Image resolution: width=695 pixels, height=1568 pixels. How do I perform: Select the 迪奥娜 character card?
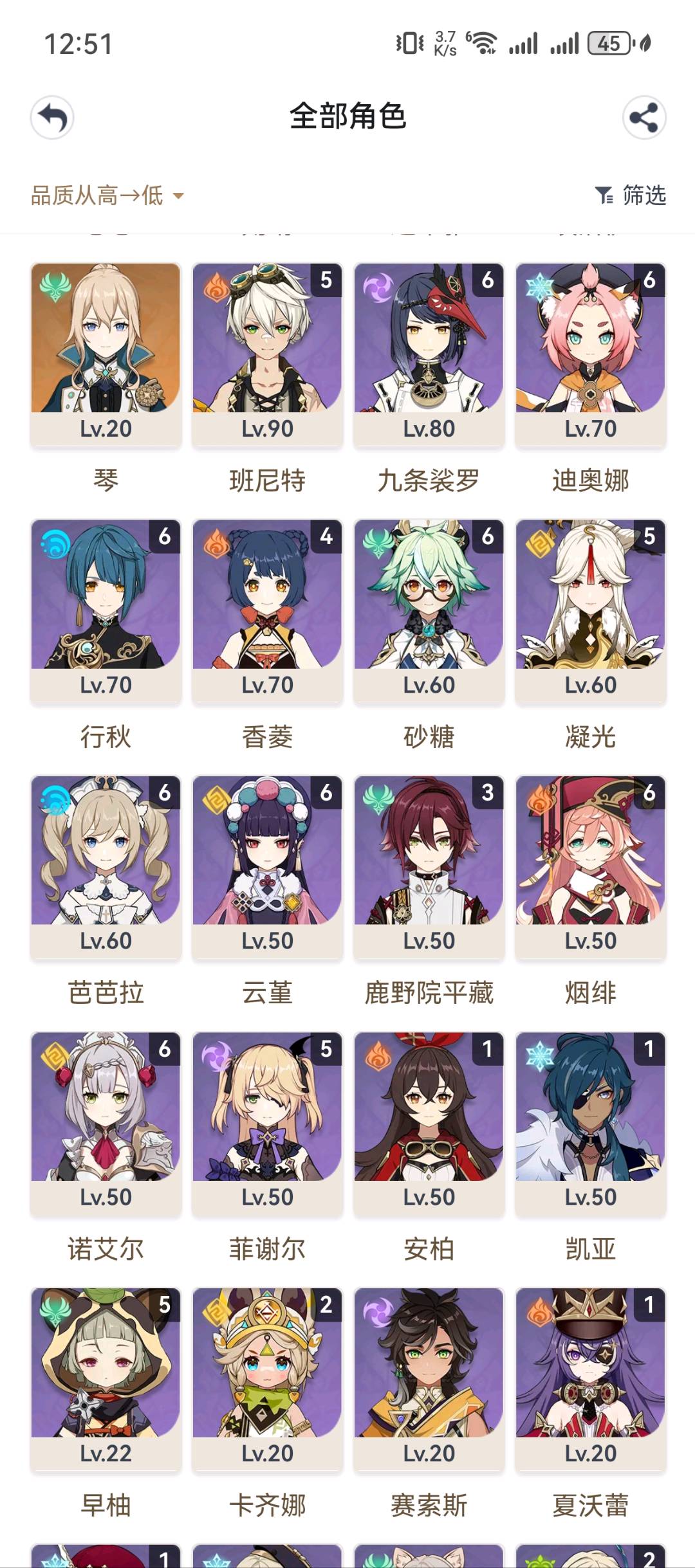590,354
